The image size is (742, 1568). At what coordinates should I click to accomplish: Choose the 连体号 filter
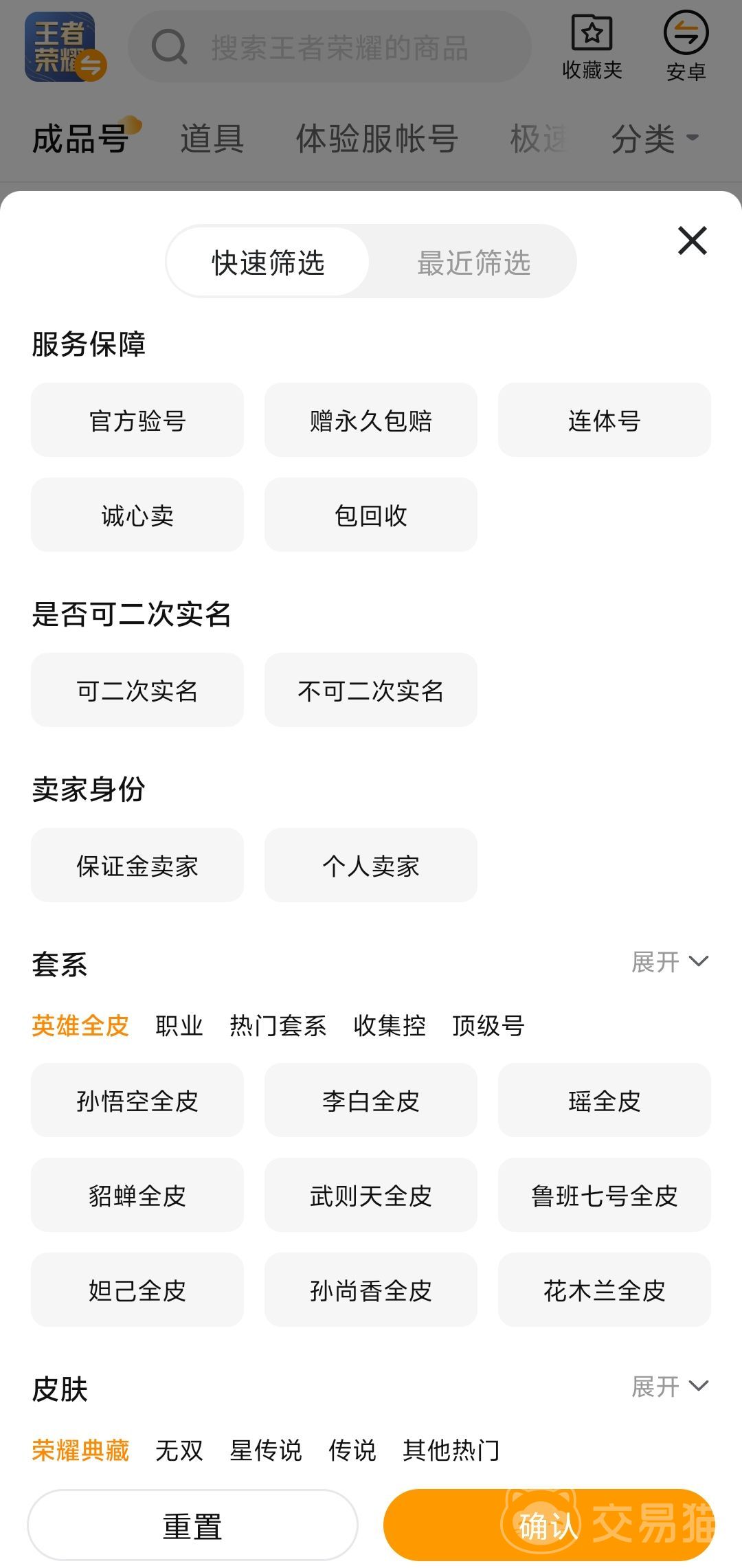[604, 421]
